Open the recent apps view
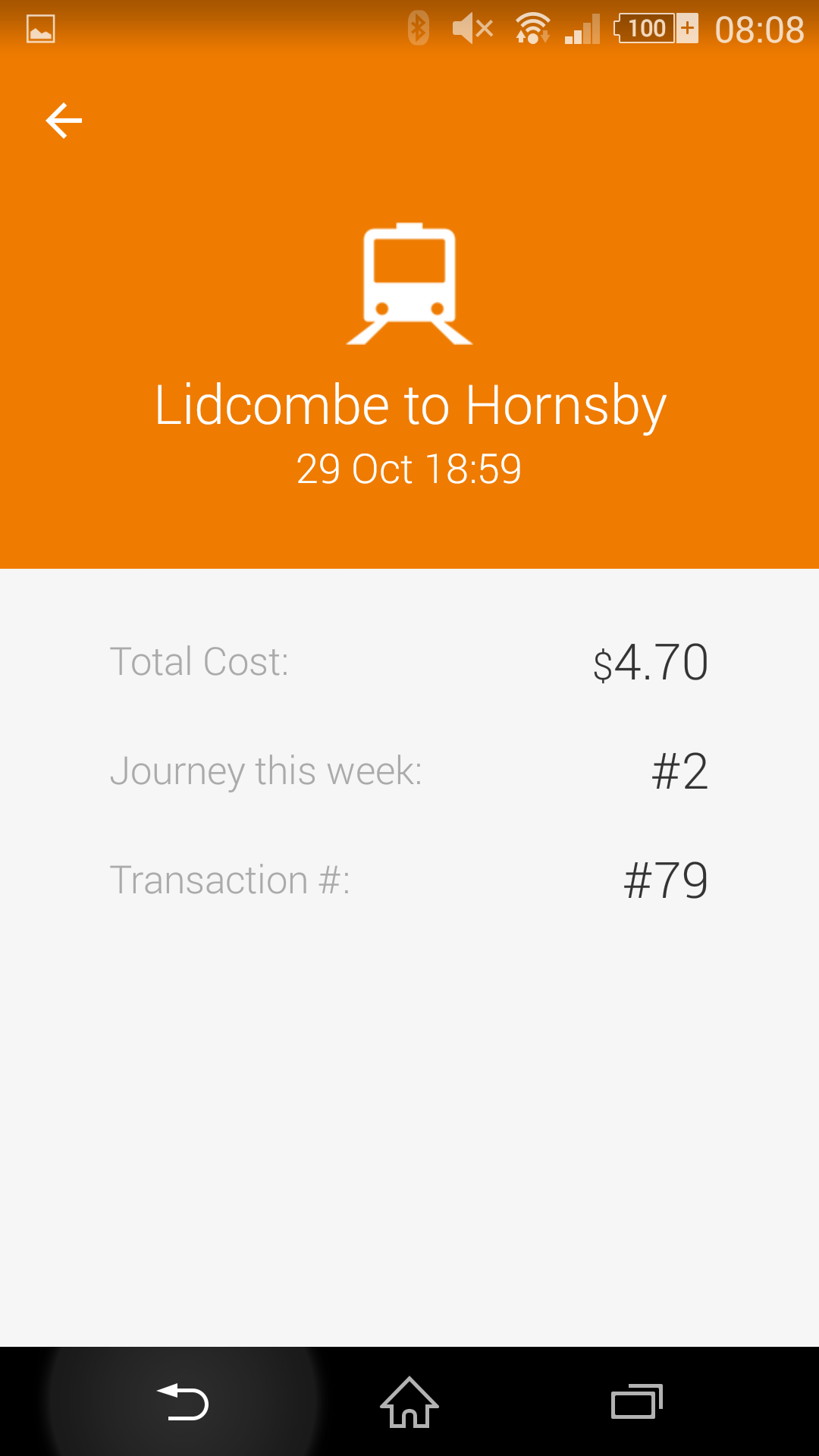 (637, 1401)
